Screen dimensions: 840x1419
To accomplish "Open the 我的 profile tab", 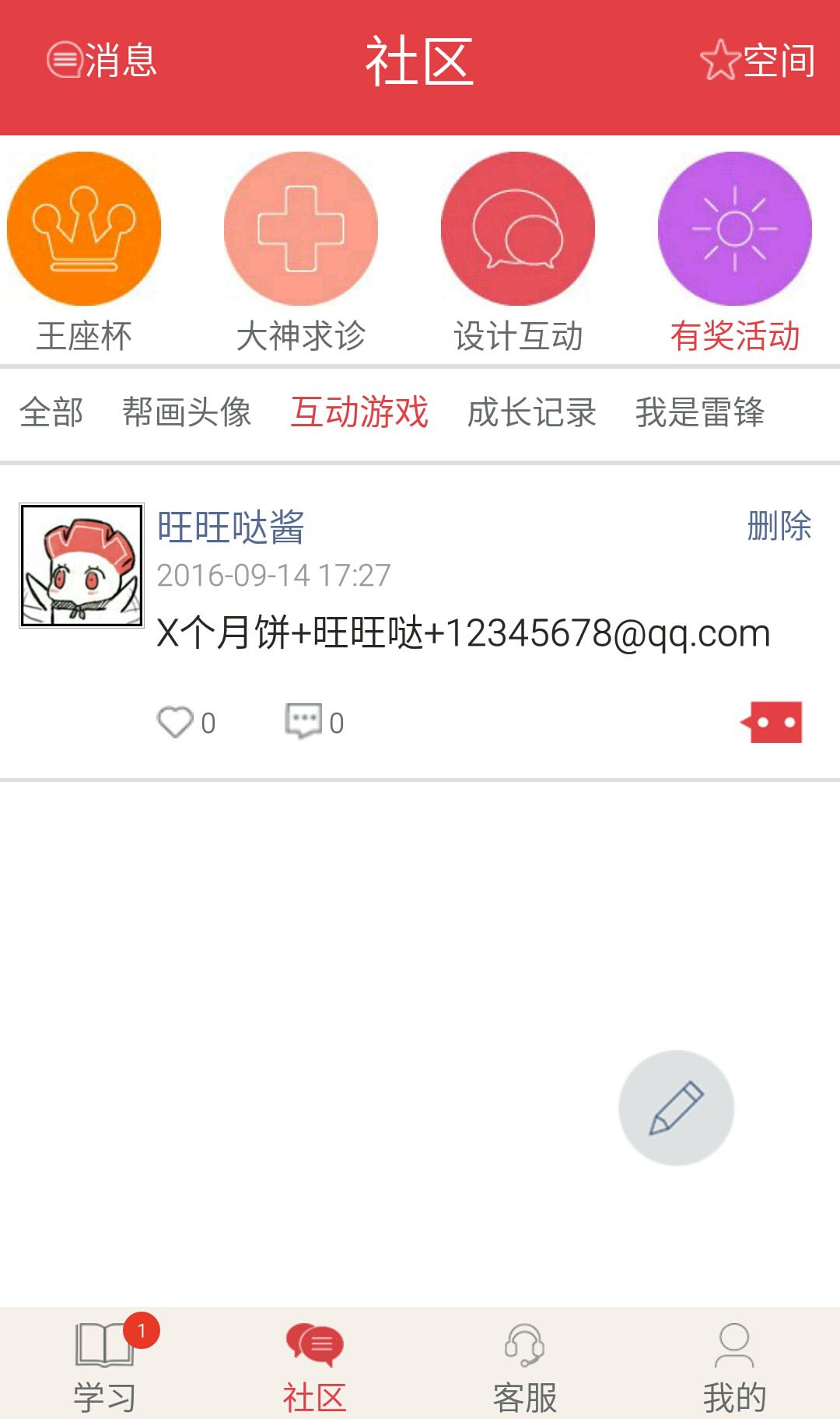I will [734, 1365].
